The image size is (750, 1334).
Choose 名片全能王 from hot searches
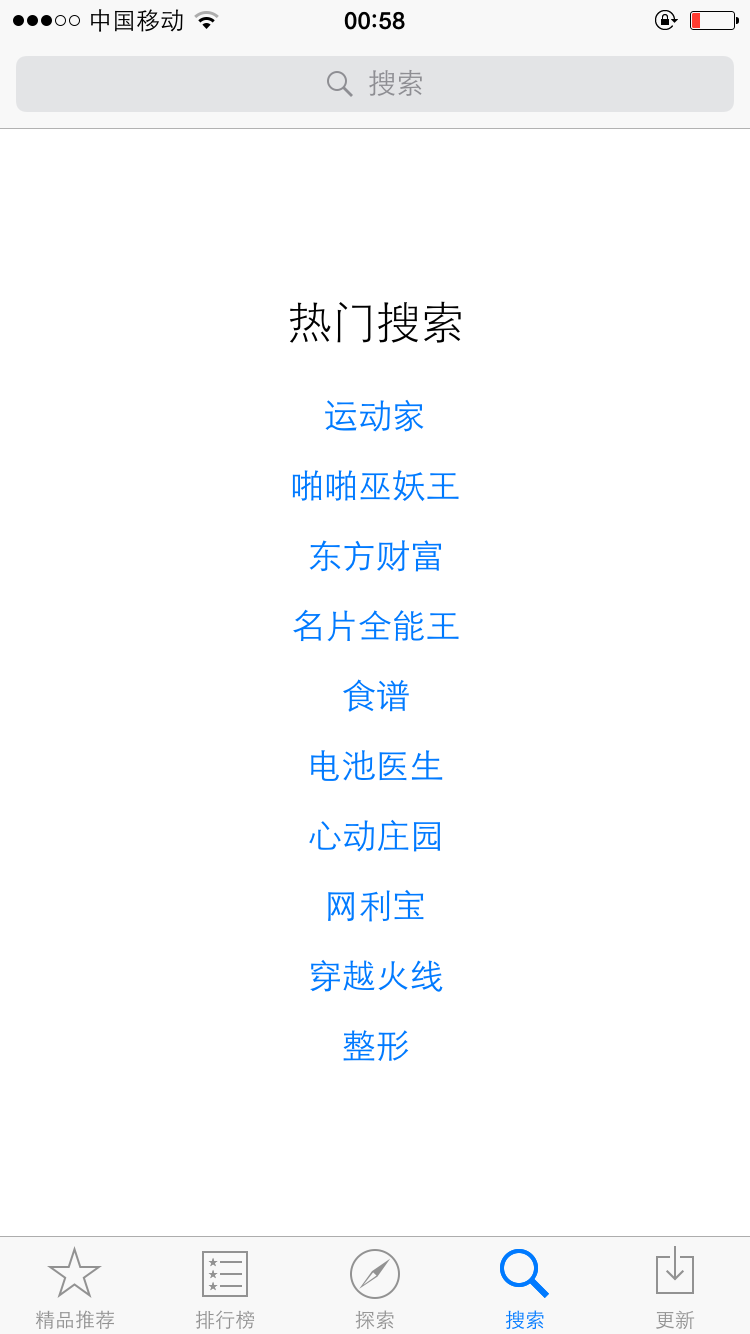click(x=375, y=626)
